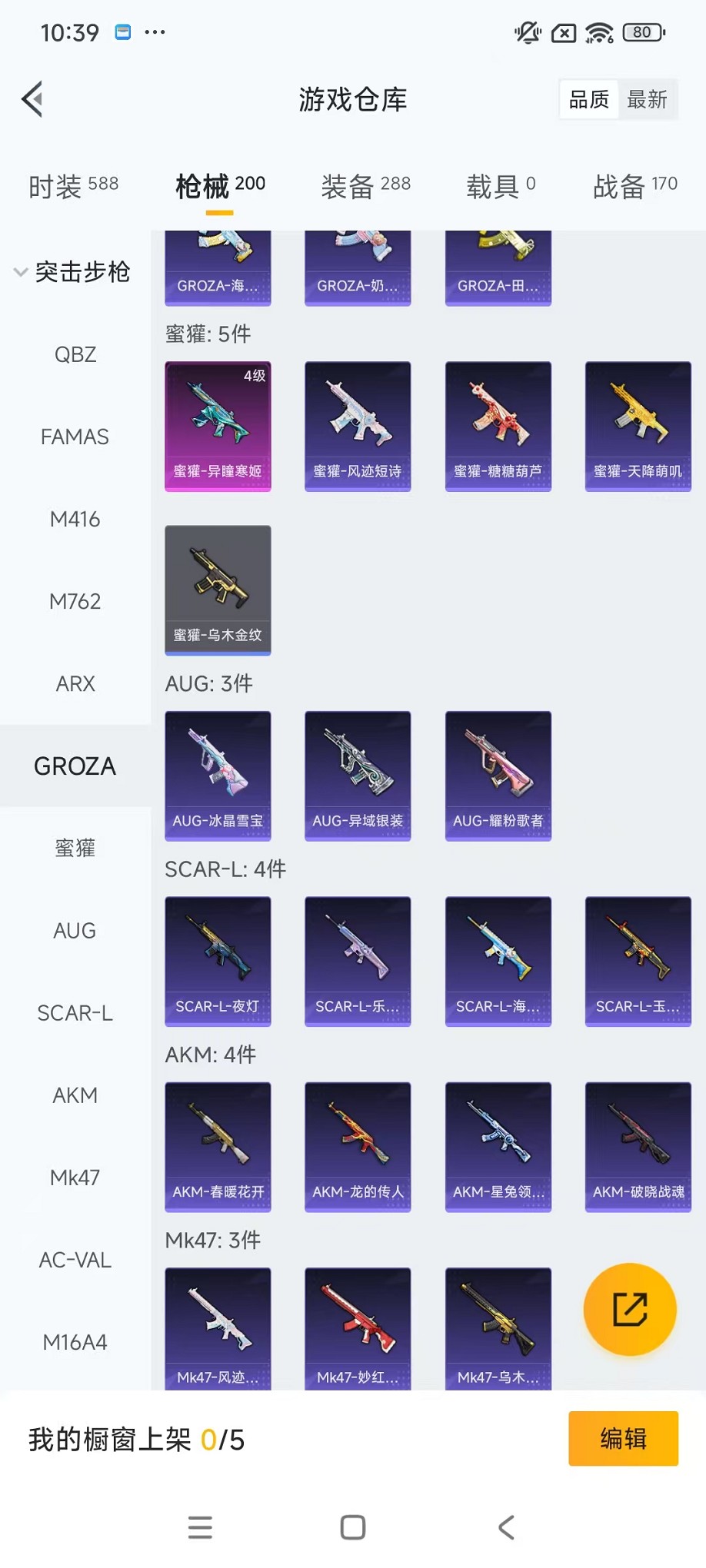Screen dimensions: 706x1568
Task: Open the 蜜獾-糖糖葫芦 skin
Action: pos(498,426)
